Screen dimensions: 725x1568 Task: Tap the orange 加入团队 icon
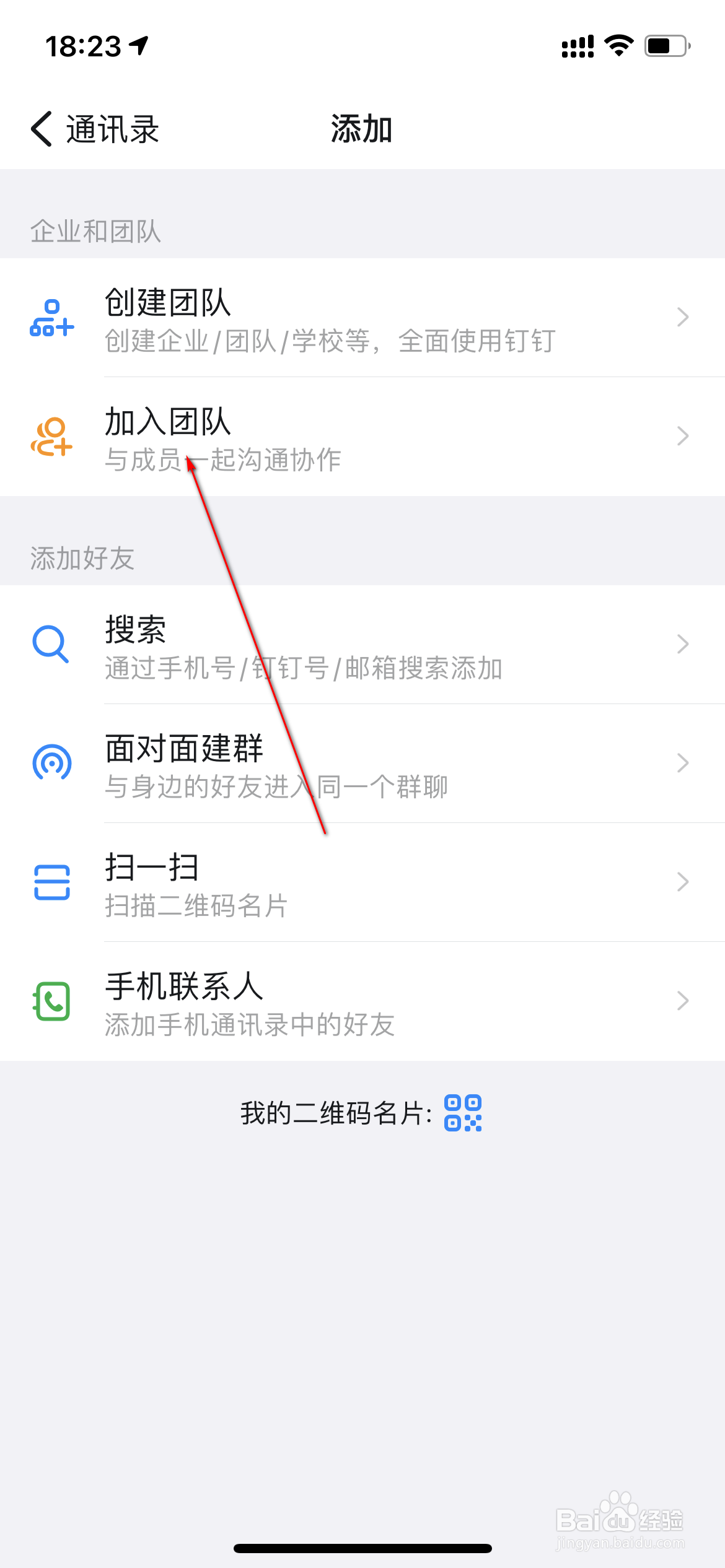tap(52, 437)
